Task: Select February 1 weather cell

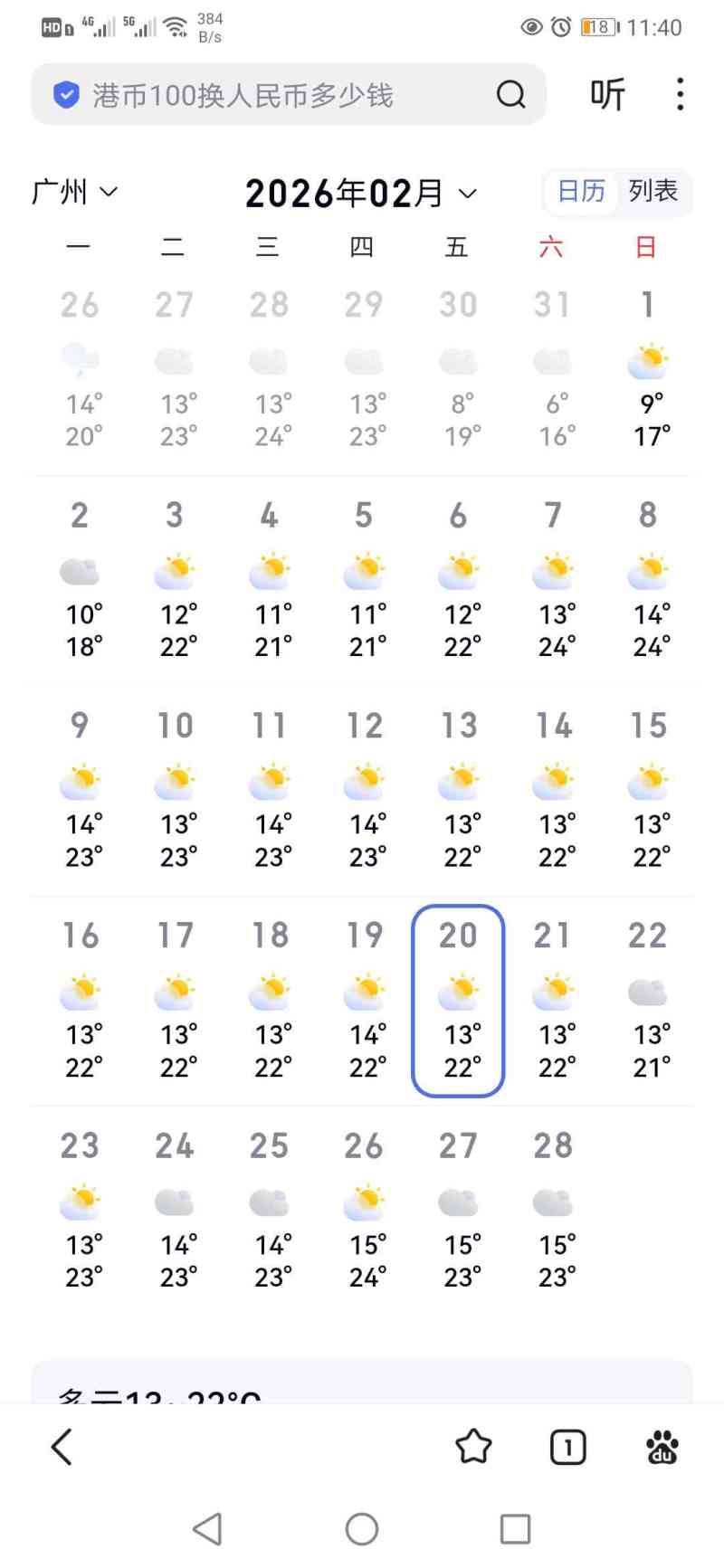Action: tap(648, 369)
